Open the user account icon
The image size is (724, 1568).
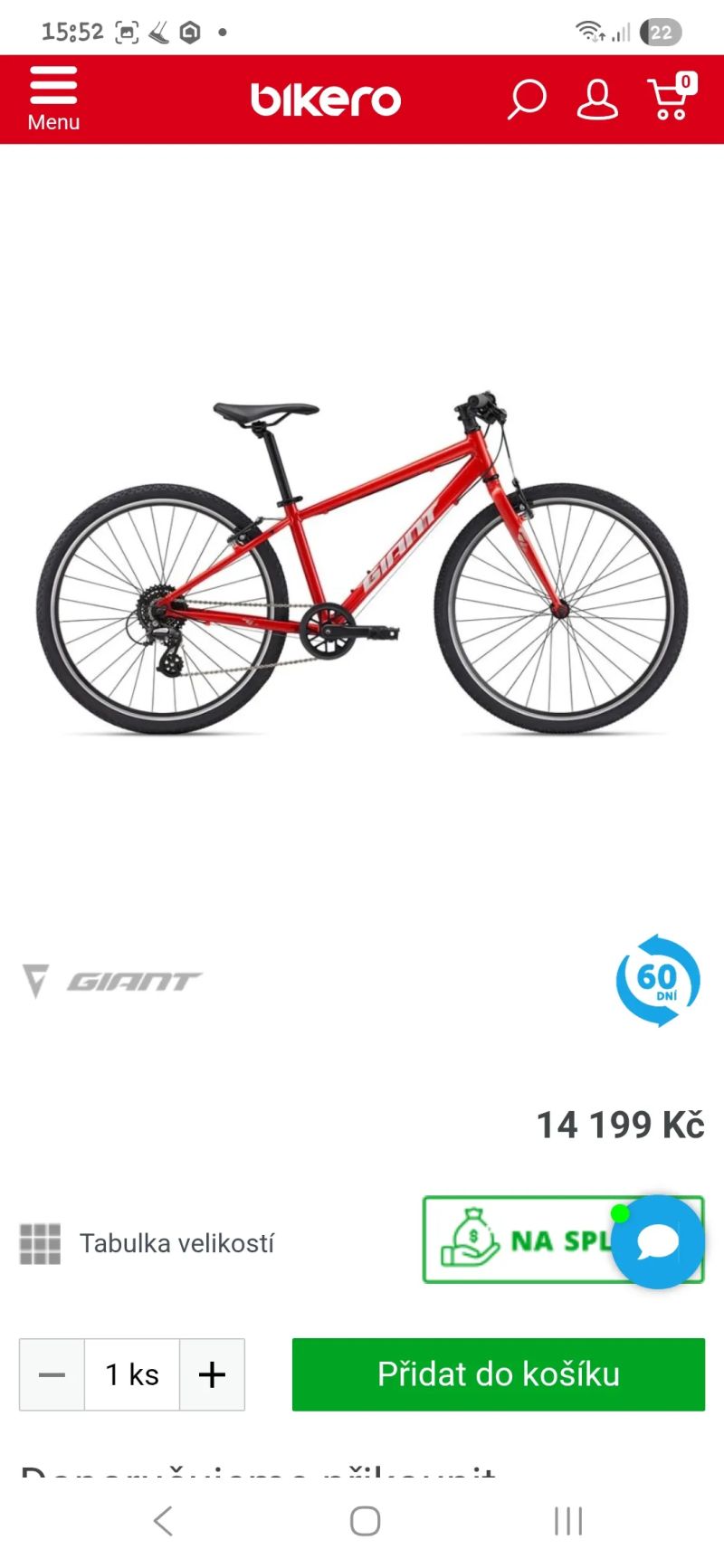597,100
